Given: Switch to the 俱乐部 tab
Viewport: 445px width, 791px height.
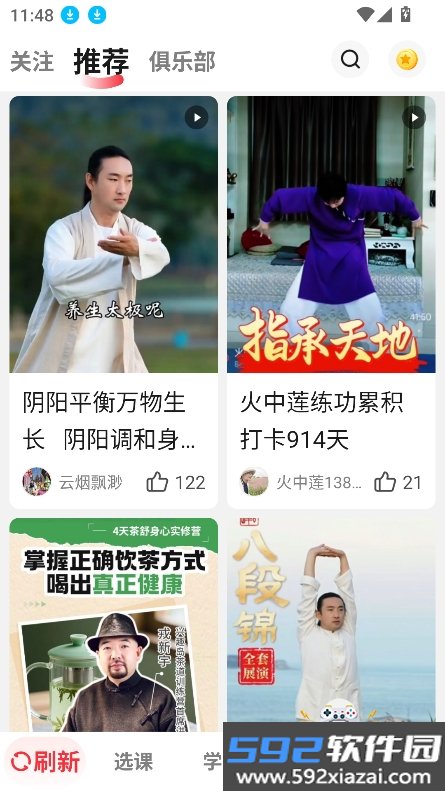Looking at the screenshot, I should coord(182,62).
